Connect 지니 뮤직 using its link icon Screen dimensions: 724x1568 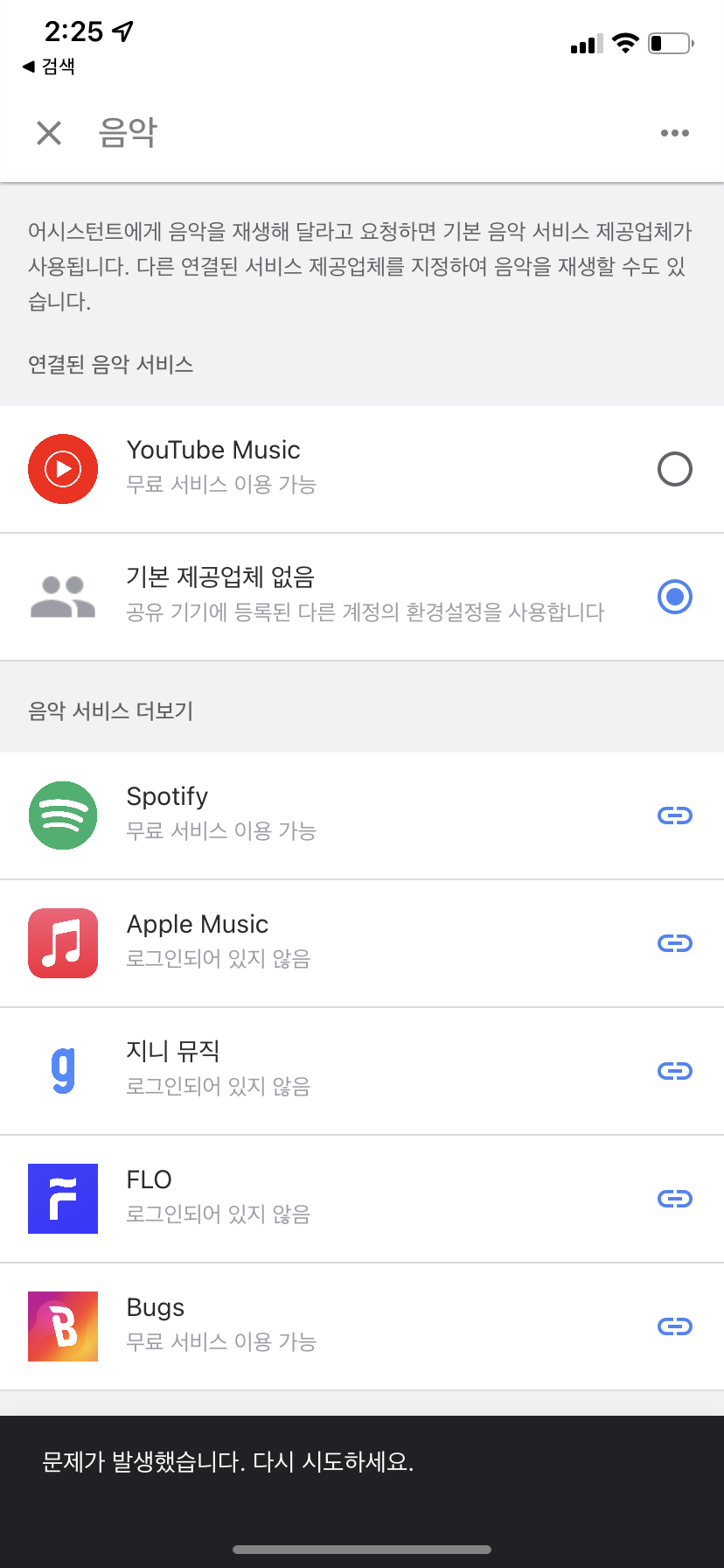[674, 1070]
